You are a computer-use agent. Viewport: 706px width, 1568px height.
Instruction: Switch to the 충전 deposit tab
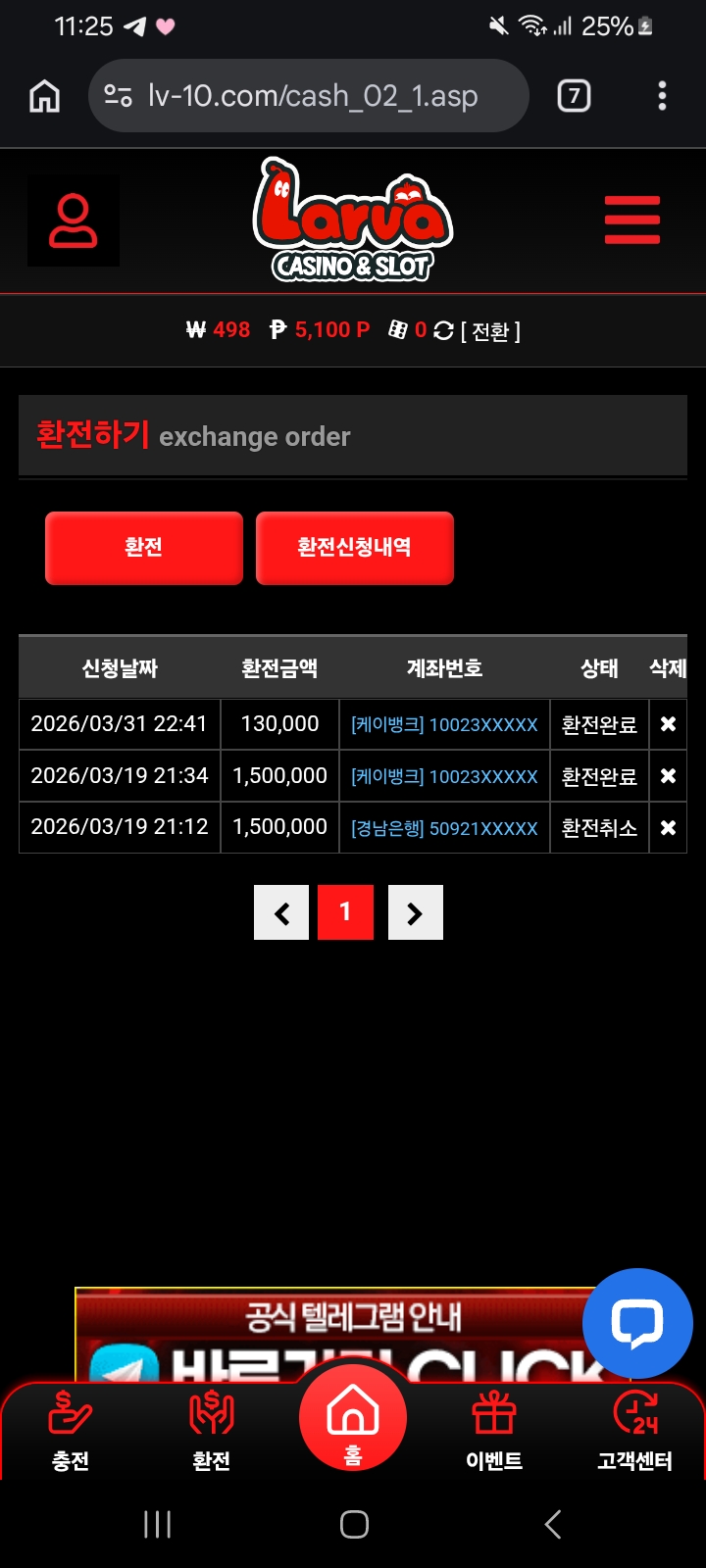pyautogui.click(x=71, y=1431)
